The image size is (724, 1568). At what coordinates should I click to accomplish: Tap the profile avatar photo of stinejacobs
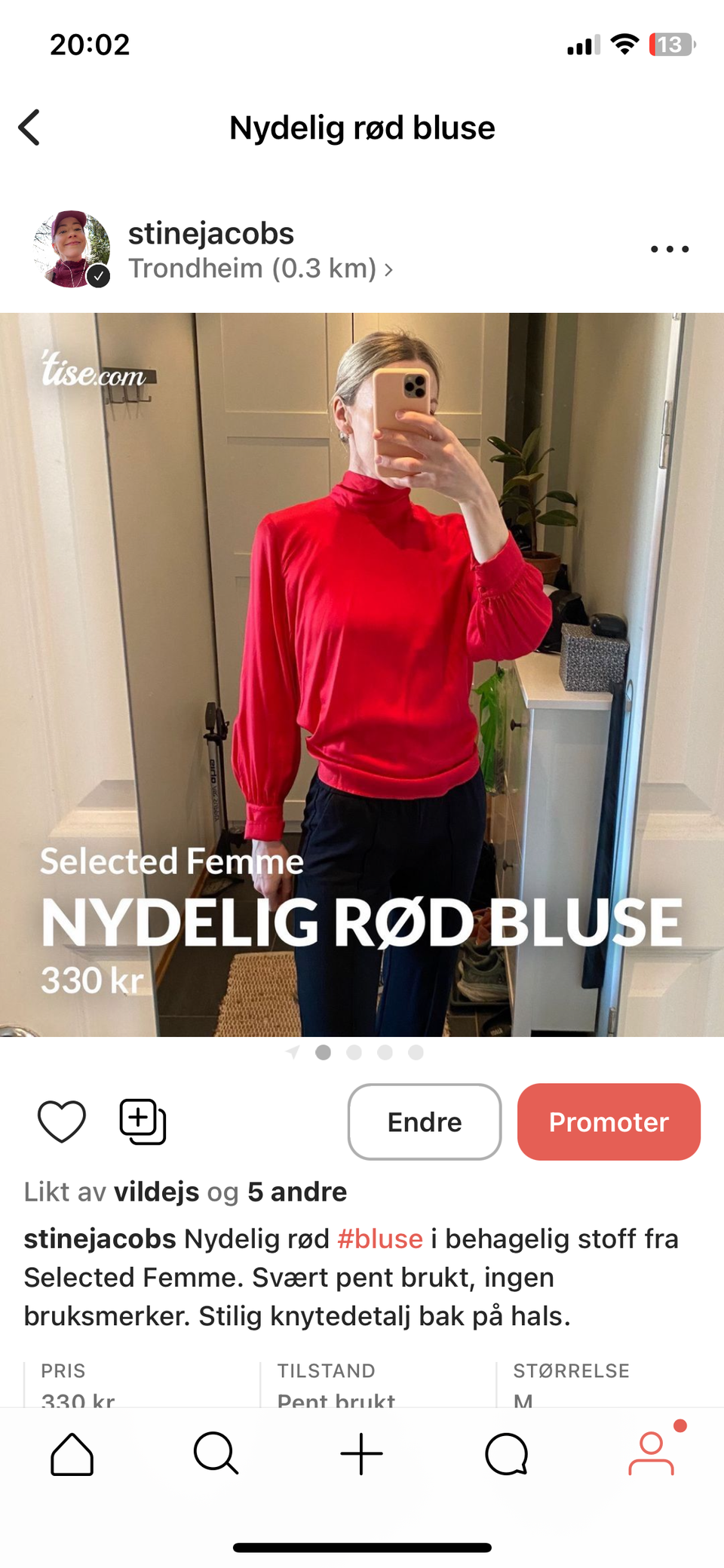72,249
